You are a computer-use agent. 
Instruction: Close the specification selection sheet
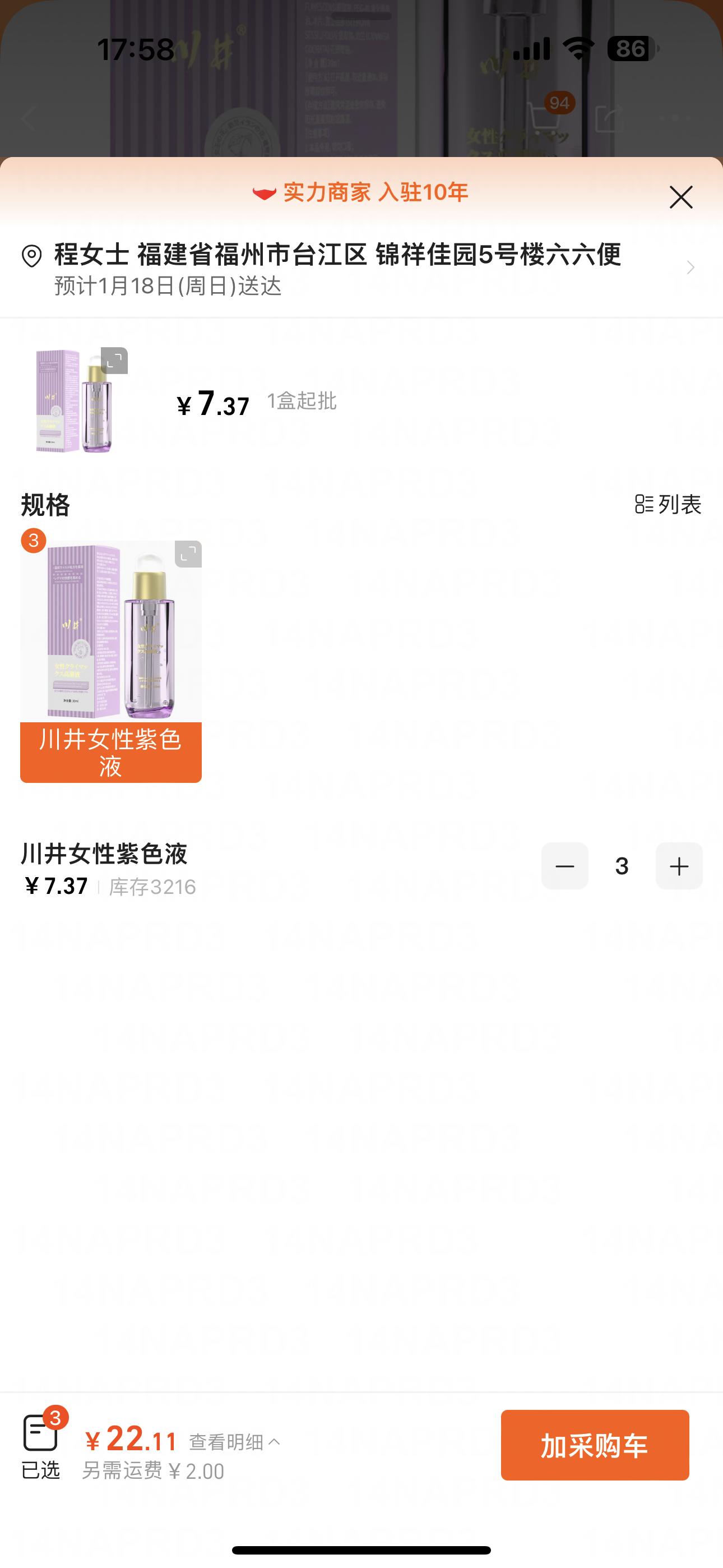point(680,197)
